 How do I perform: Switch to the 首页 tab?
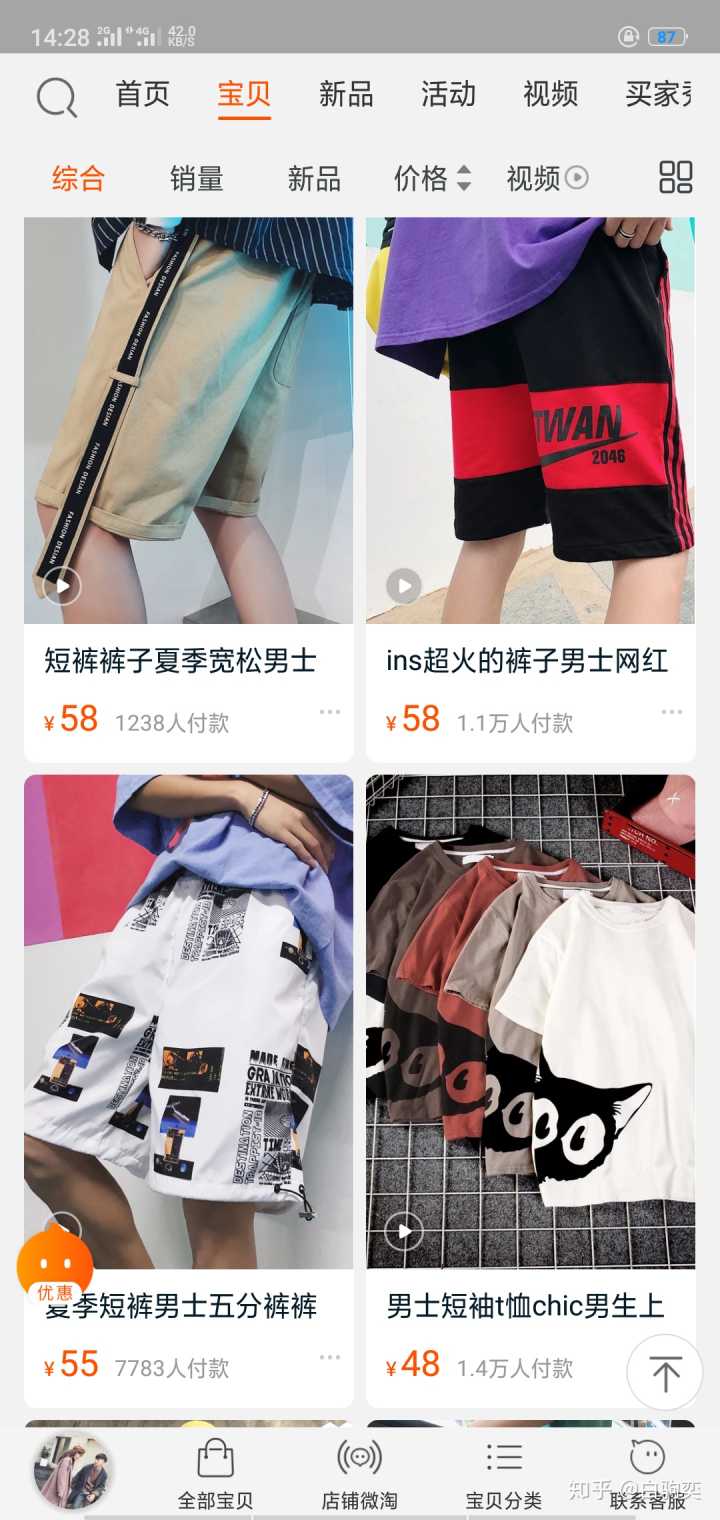[x=143, y=95]
